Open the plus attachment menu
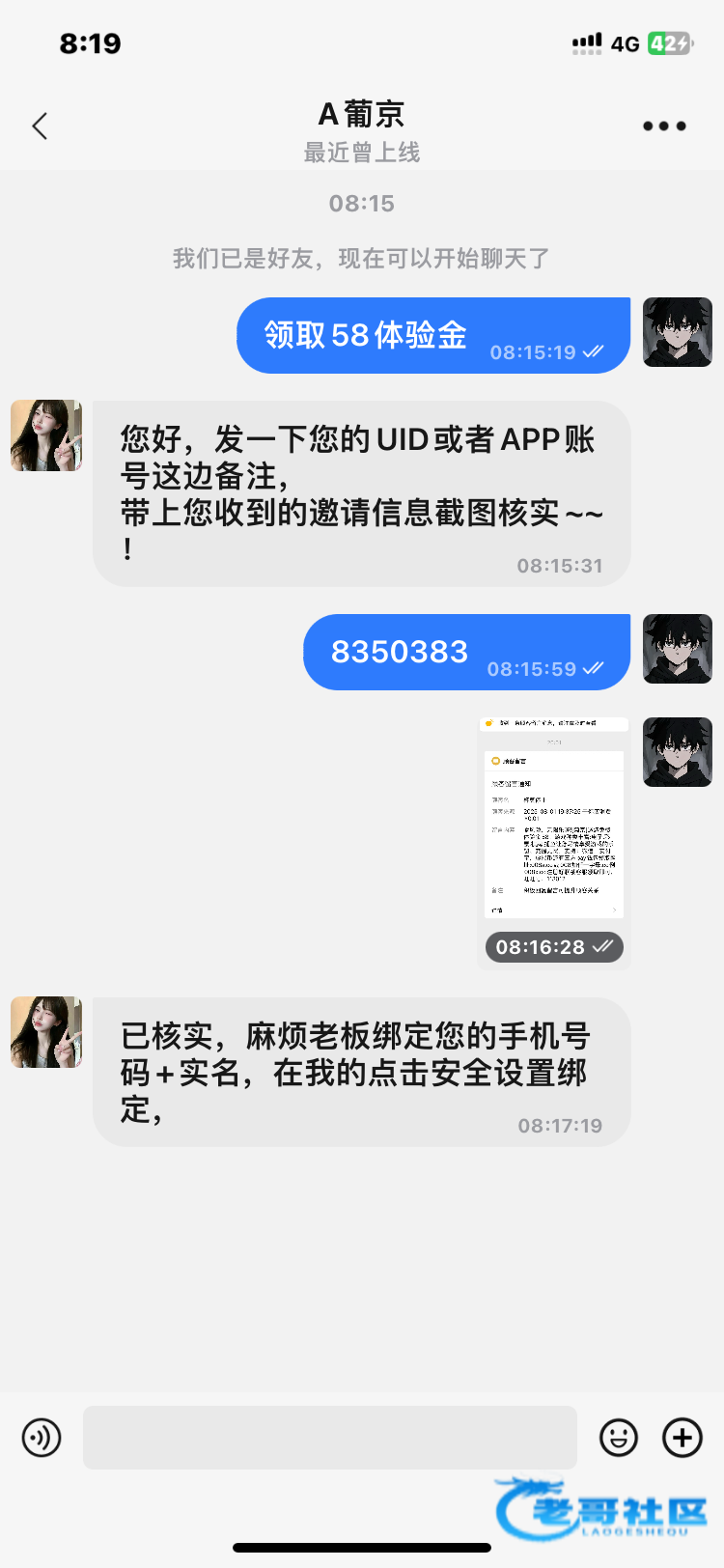Image resolution: width=724 pixels, height=1568 pixels. click(x=682, y=1438)
